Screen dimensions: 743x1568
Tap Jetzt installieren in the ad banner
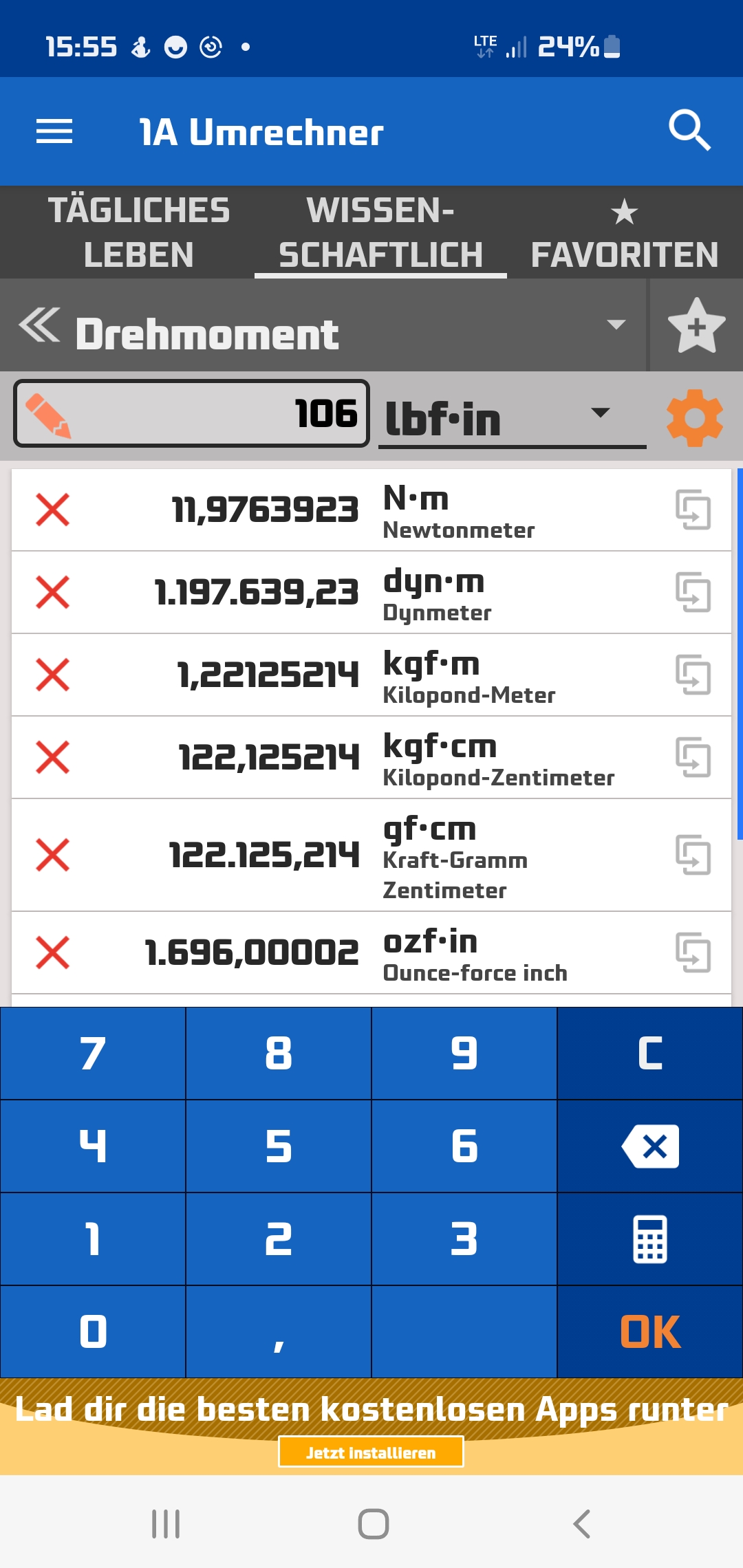[x=371, y=1452]
